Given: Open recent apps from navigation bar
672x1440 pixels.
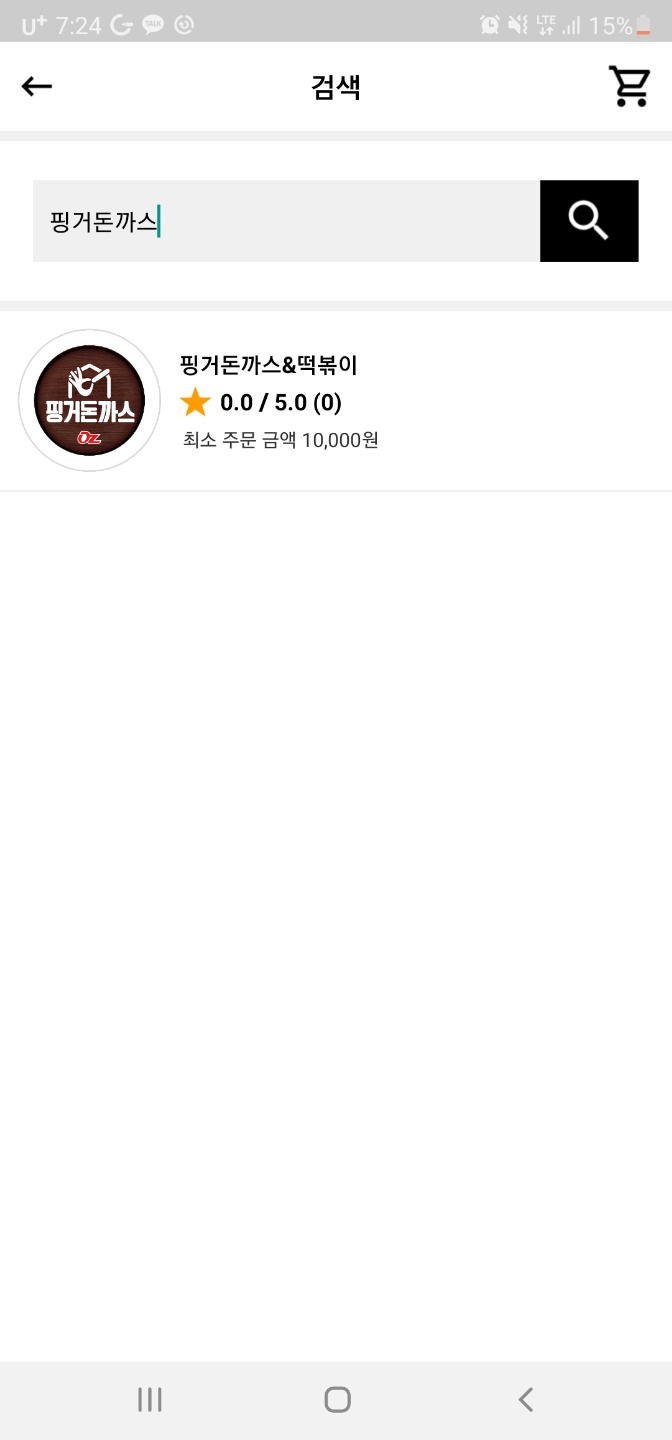Looking at the screenshot, I should coord(150,1399).
